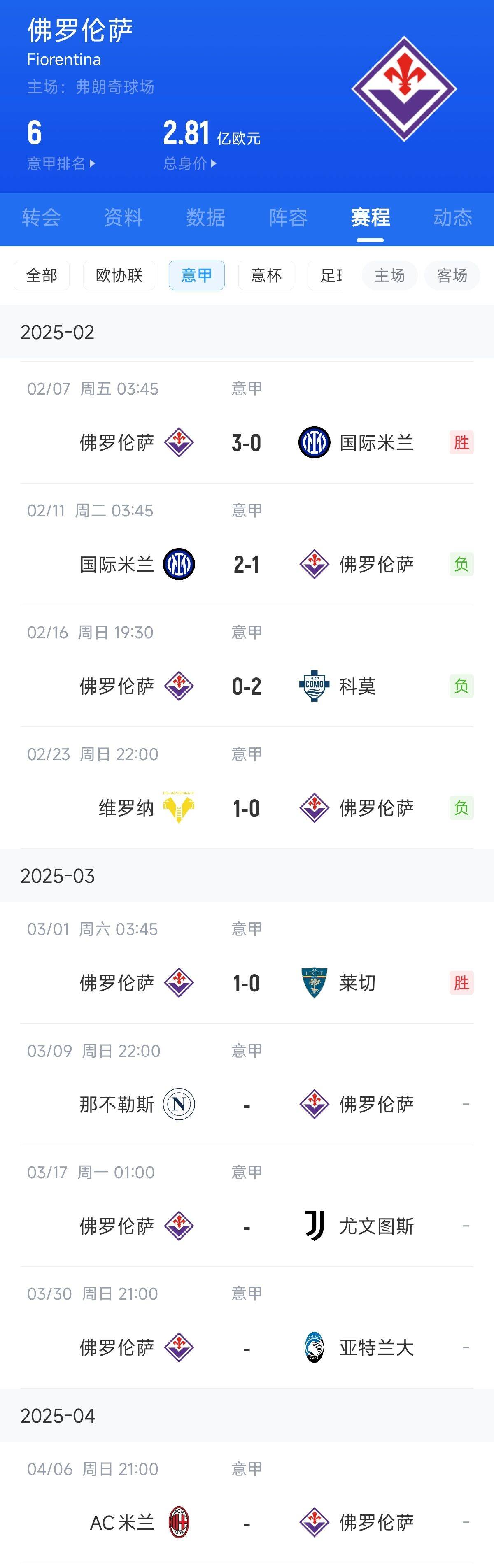This screenshot has width=494, height=1568.
Task: Open the 总身价 details
Action: pyautogui.click(x=190, y=163)
